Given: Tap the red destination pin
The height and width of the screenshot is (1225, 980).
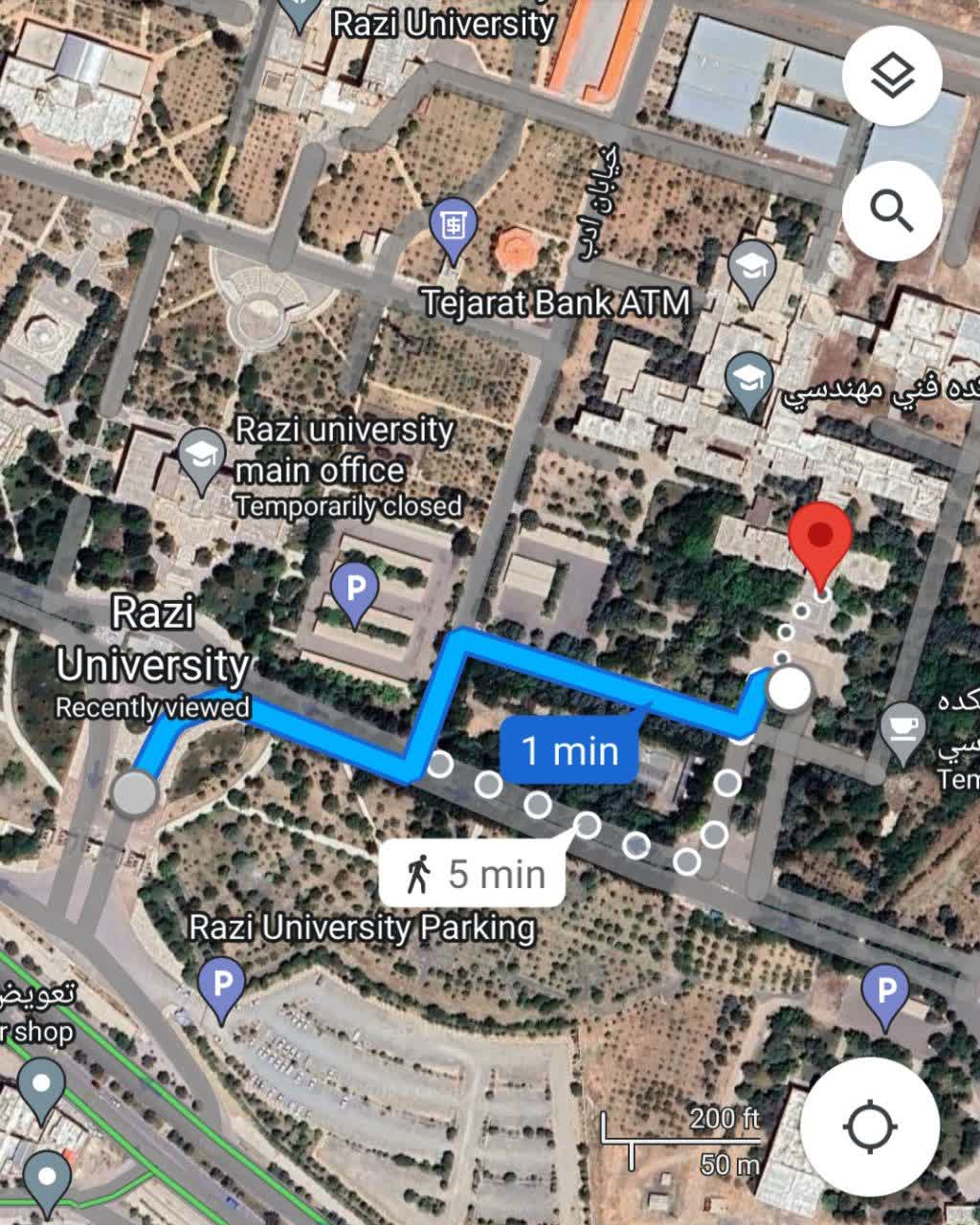Looking at the screenshot, I should pyautogui.click(x=821, y=539).
